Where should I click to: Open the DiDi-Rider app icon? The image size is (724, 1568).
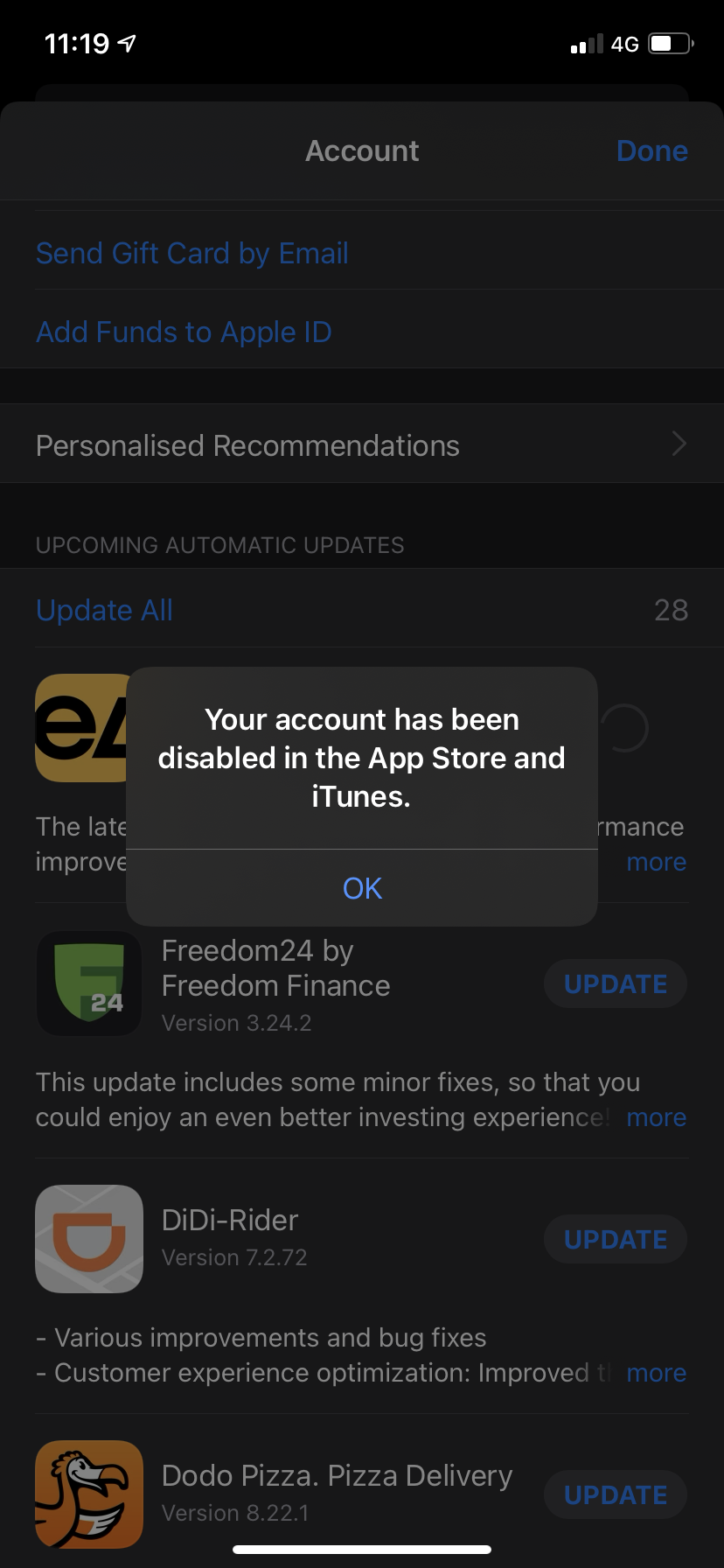[89, 1239]
